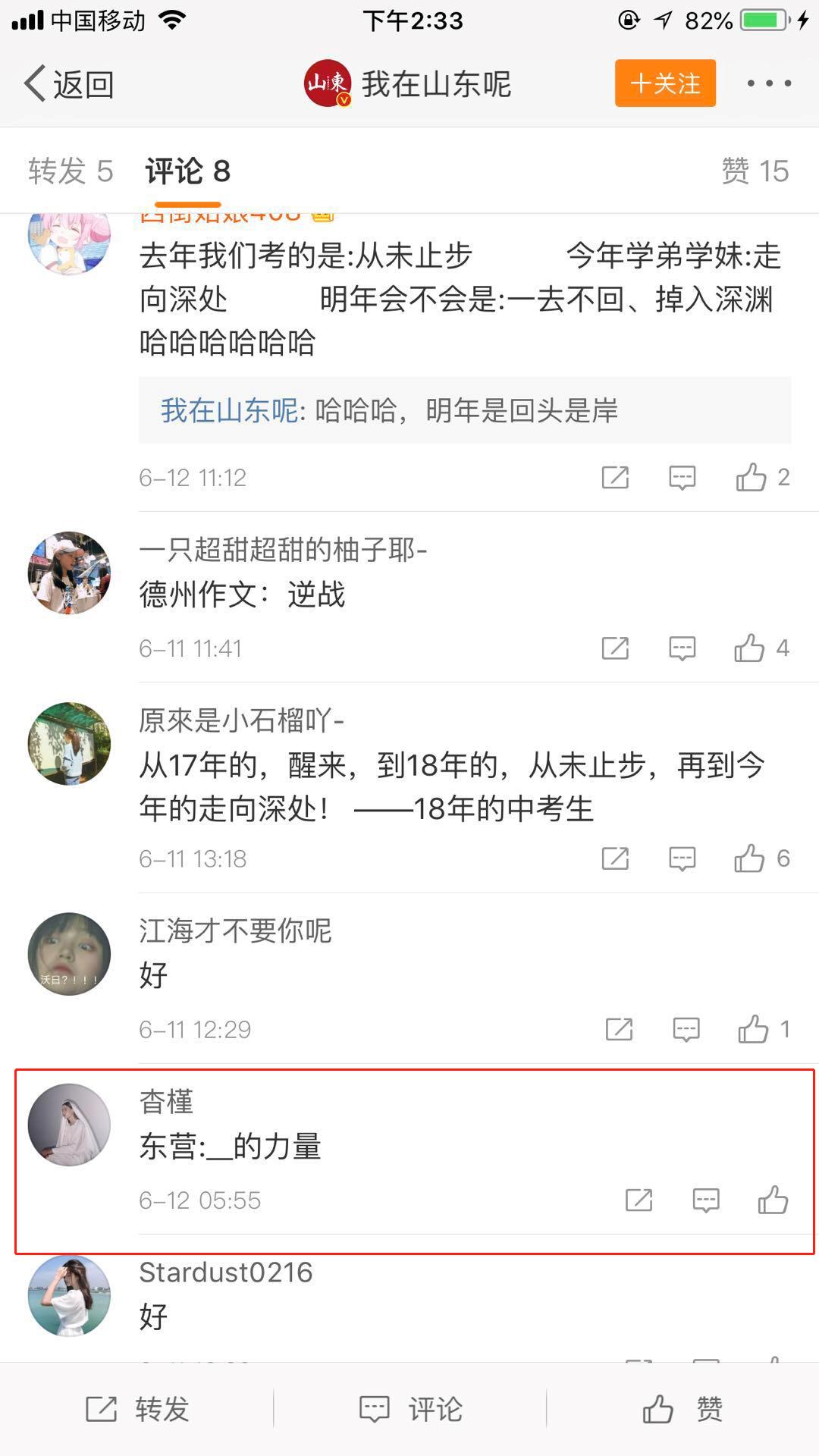Viewport: 819px width, 1456px height.
Task: Like 杳槿's comment 东营:__的力量
Action: tap(773, 1200)
